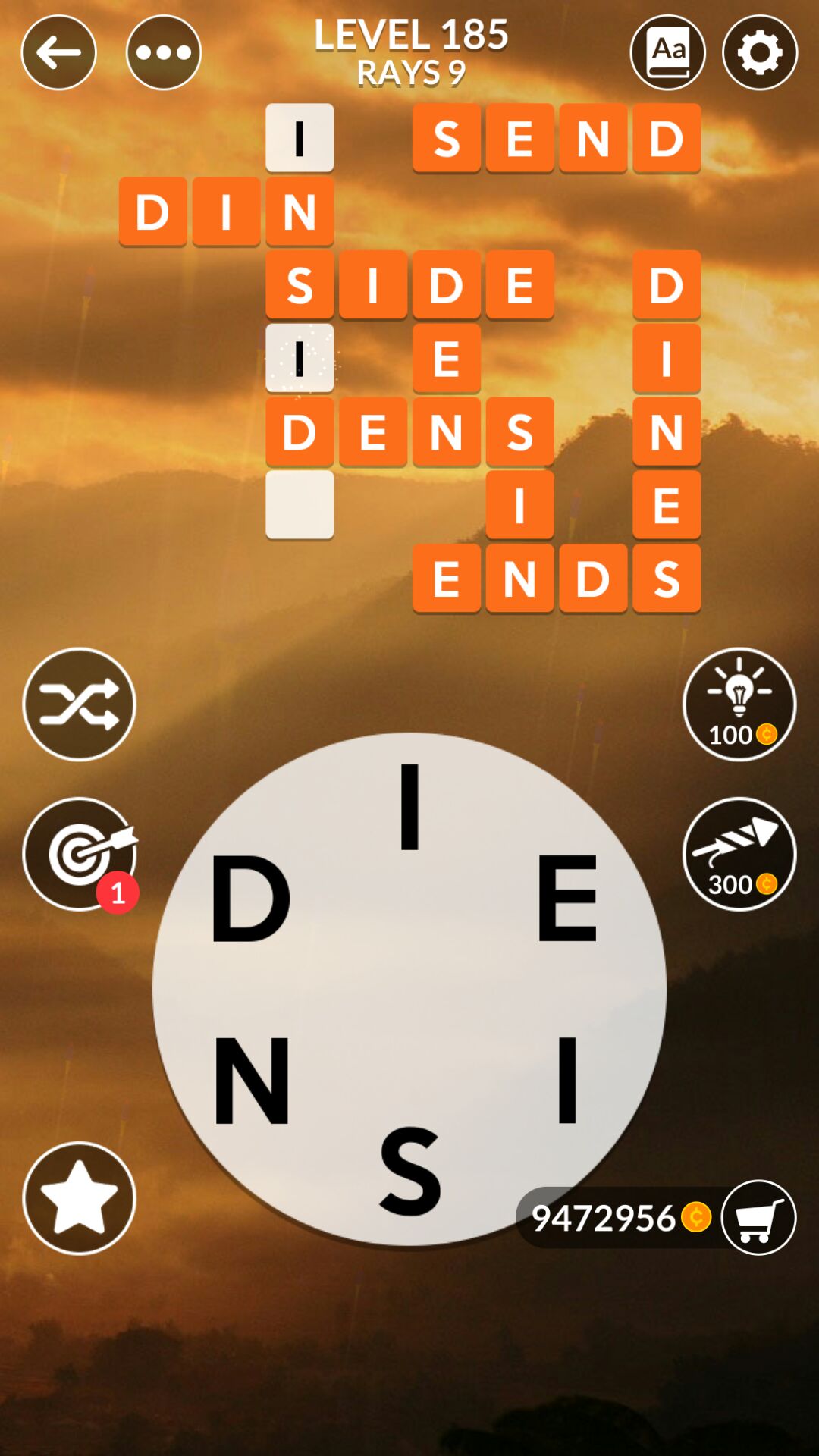Select letter S on the wheel
819x1456 pixels.
click(409, 1172)
